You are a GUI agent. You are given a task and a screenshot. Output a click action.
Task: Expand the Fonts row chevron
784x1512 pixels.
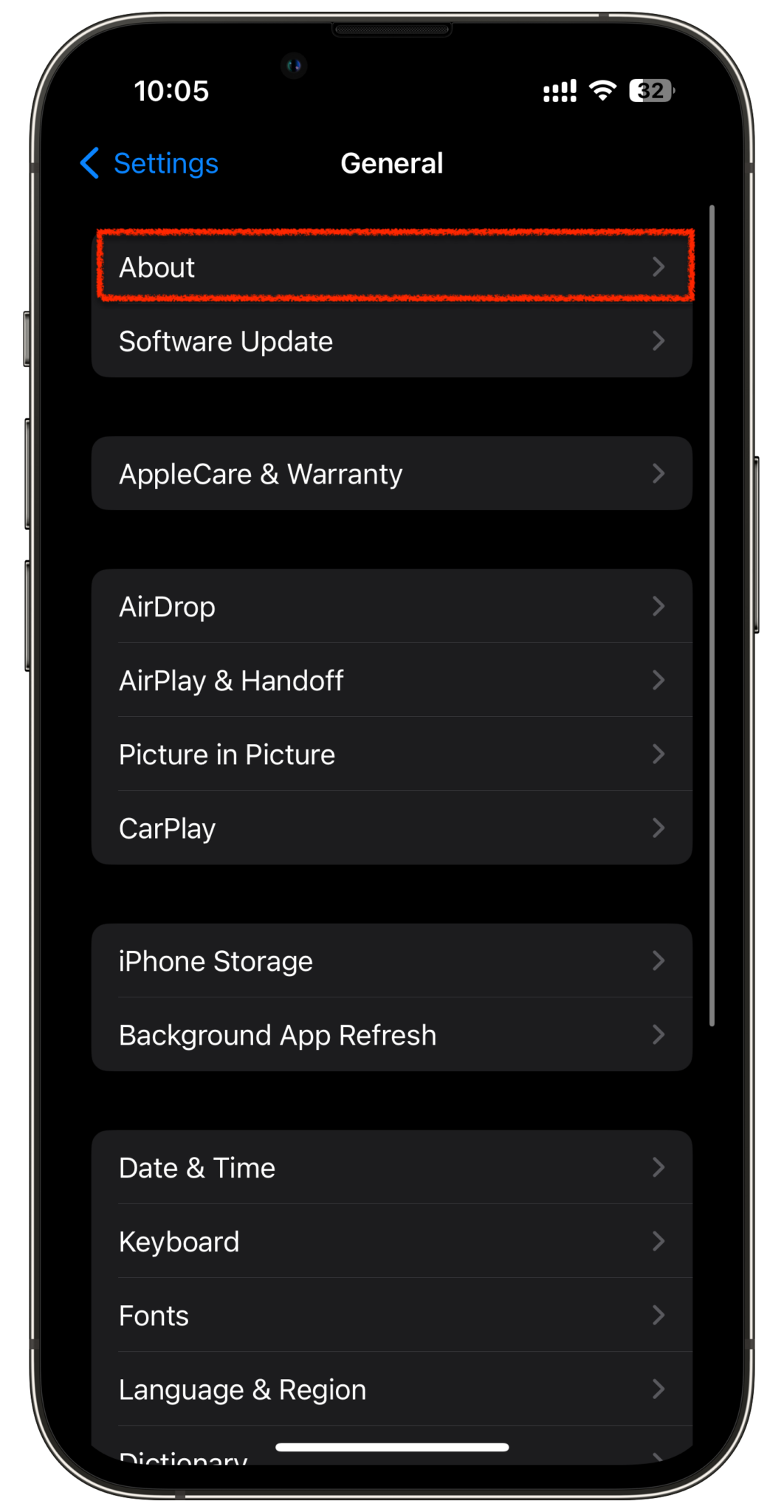pos(659,1315)
